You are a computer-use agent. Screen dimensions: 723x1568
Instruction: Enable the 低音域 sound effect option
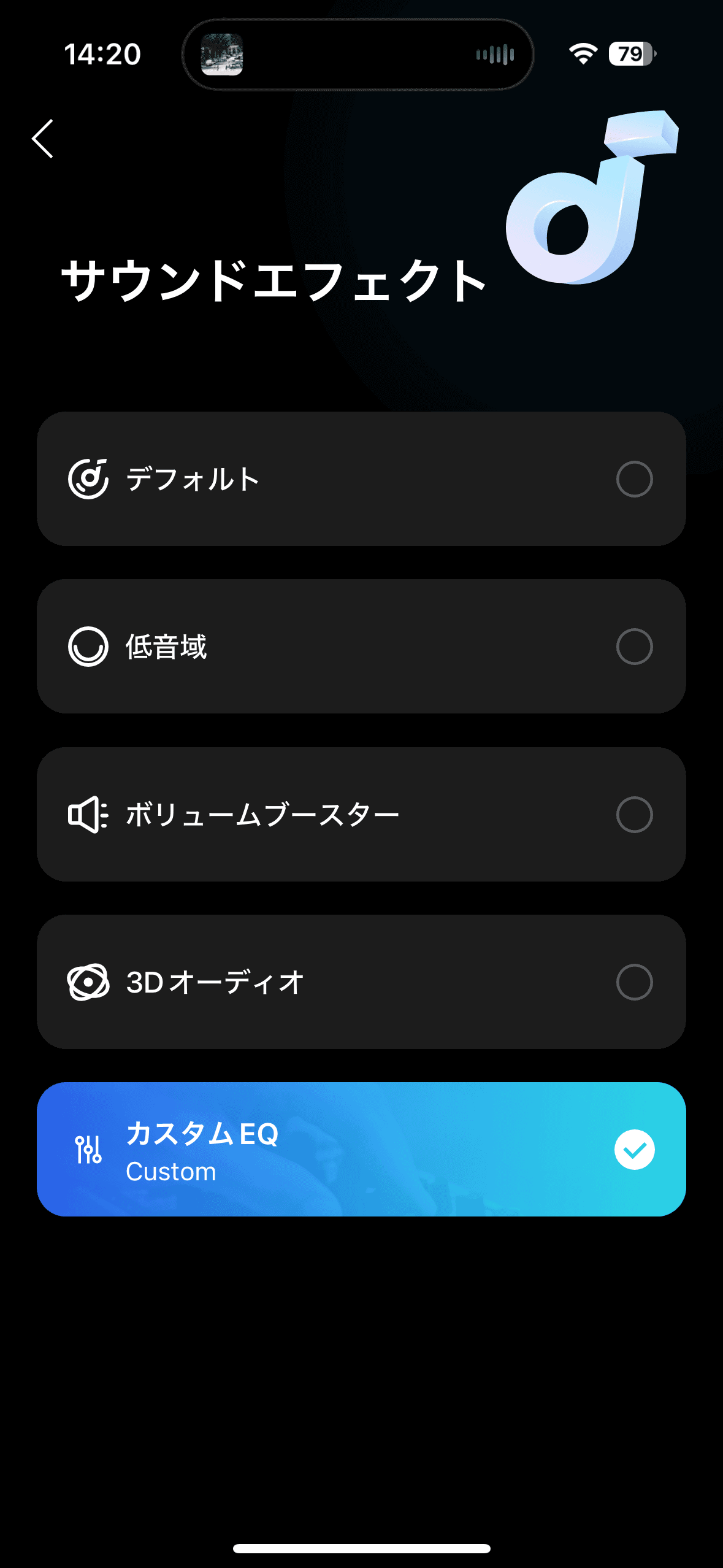tap(635, 646)
